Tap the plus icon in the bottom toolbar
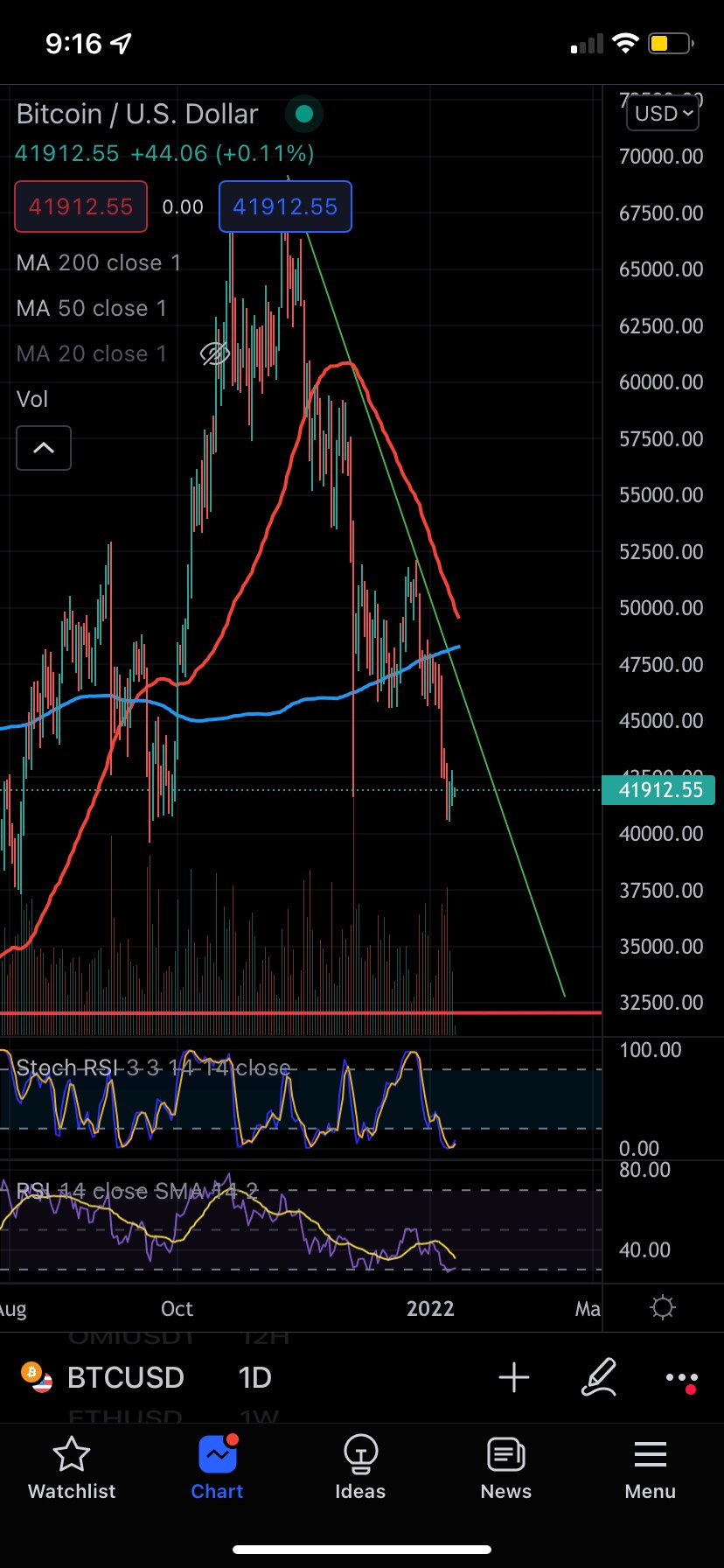Image resolution: width=724 pixels, height=1568 pixels. click(514, 1377)
